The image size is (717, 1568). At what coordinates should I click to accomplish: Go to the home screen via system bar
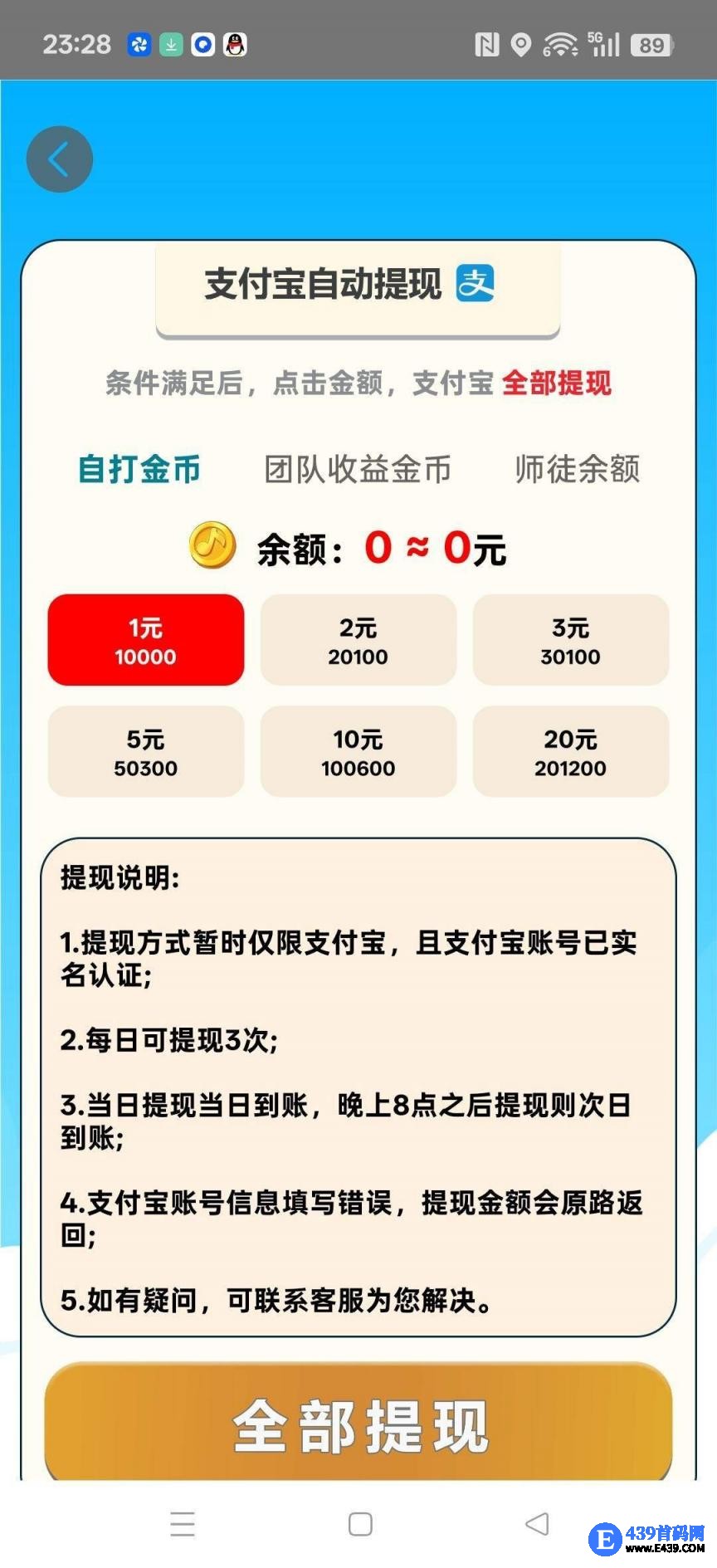coord(360,1524)
